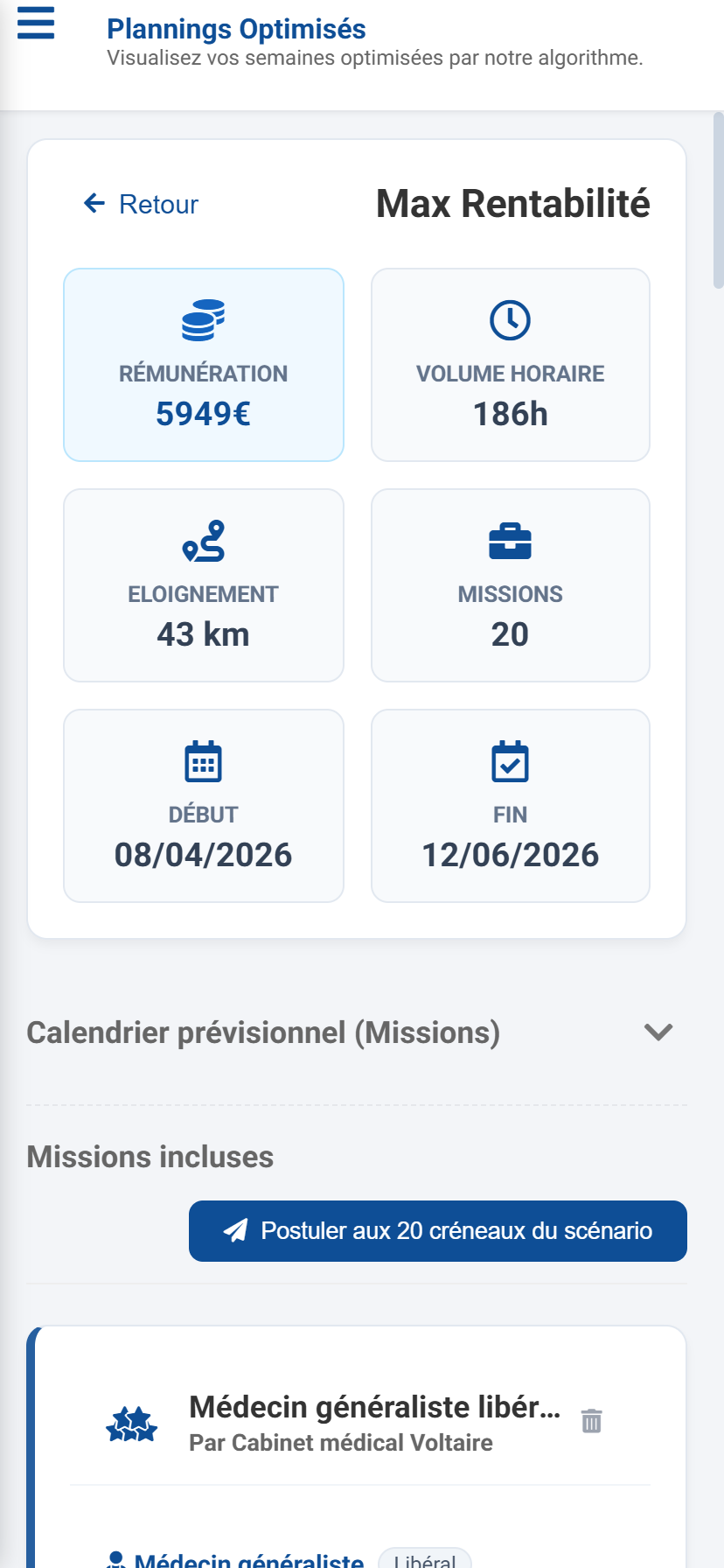Screen dimensions: 724x1568
Task: Click the back arrow beside Retour
Action: (93, 203)
